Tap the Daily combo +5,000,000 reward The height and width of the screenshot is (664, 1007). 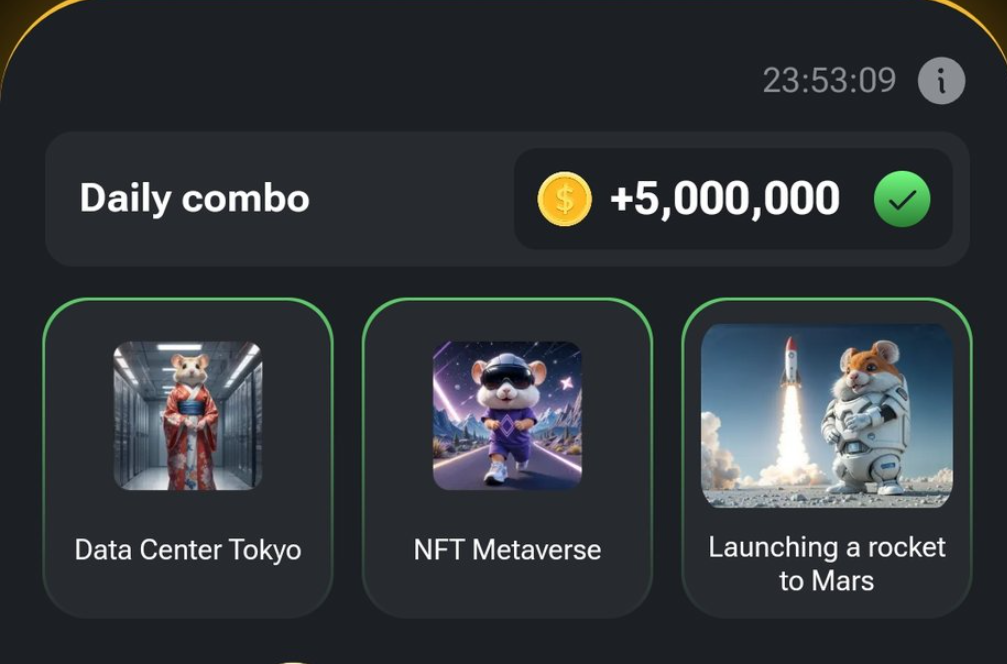[x=732, y=199]
